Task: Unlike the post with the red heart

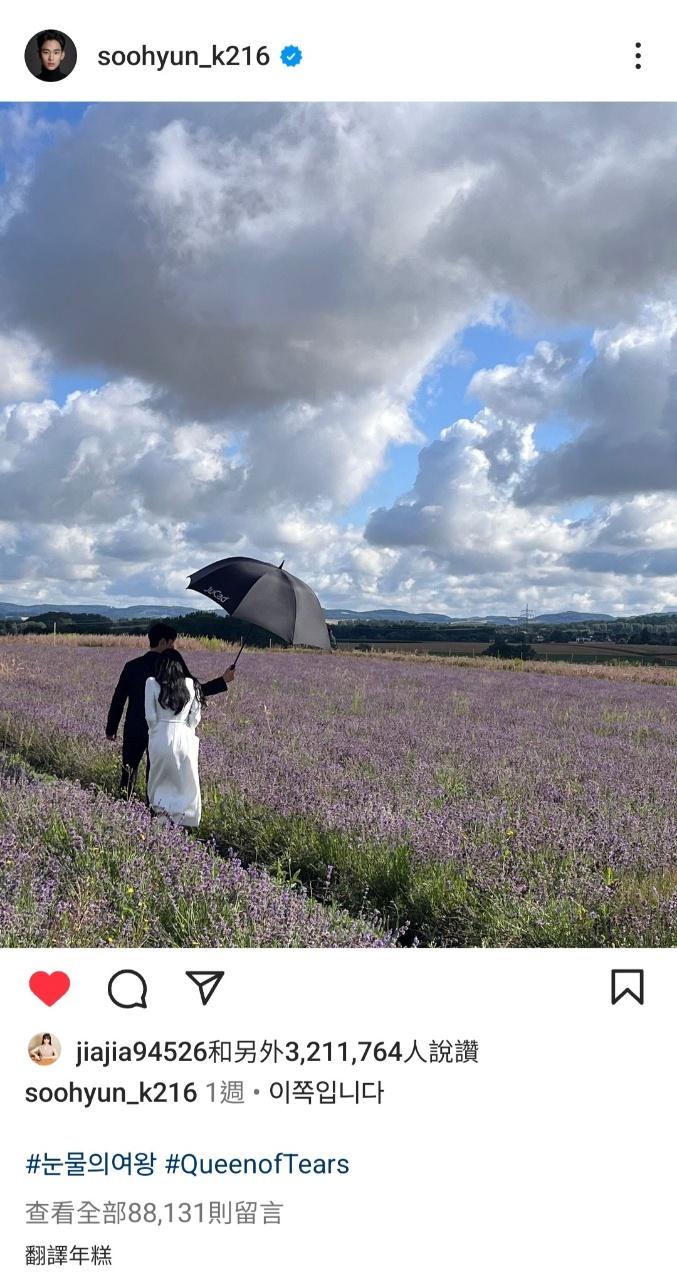Action: [49, 988]
